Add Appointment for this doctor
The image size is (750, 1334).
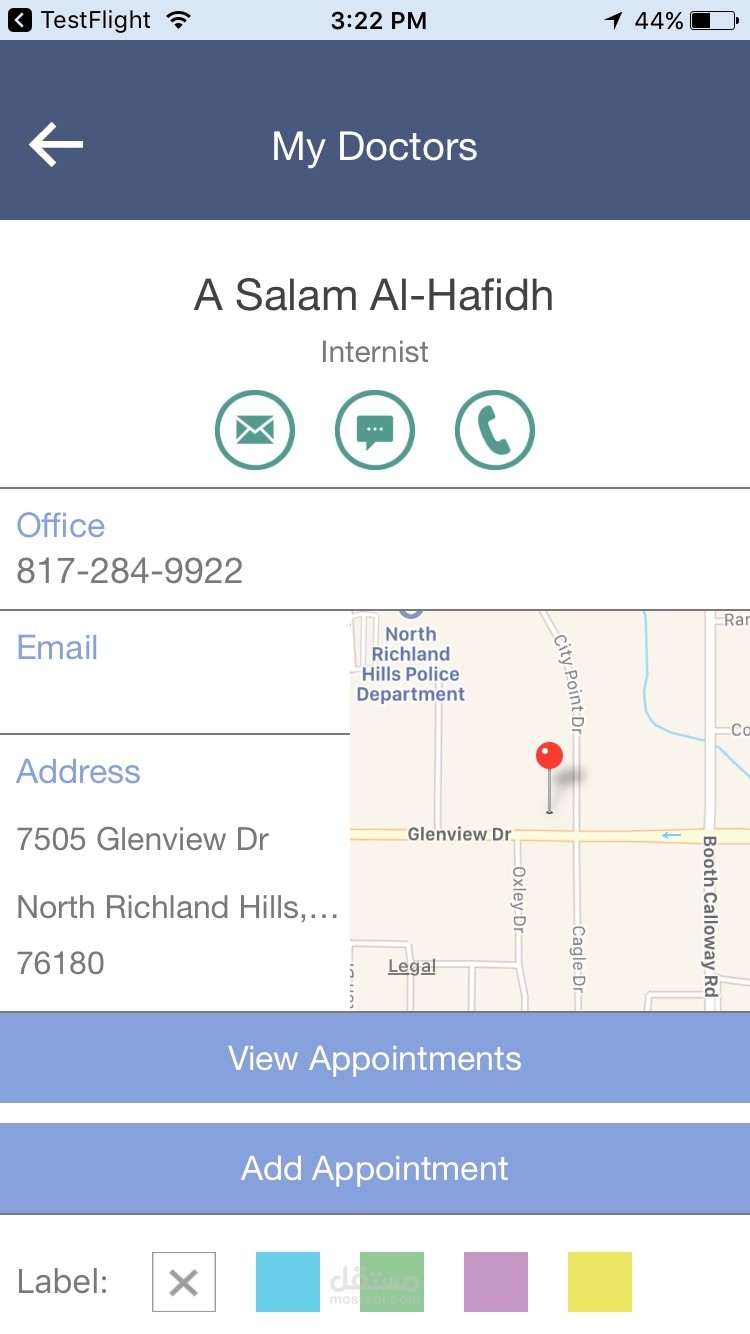point(375,1168)
